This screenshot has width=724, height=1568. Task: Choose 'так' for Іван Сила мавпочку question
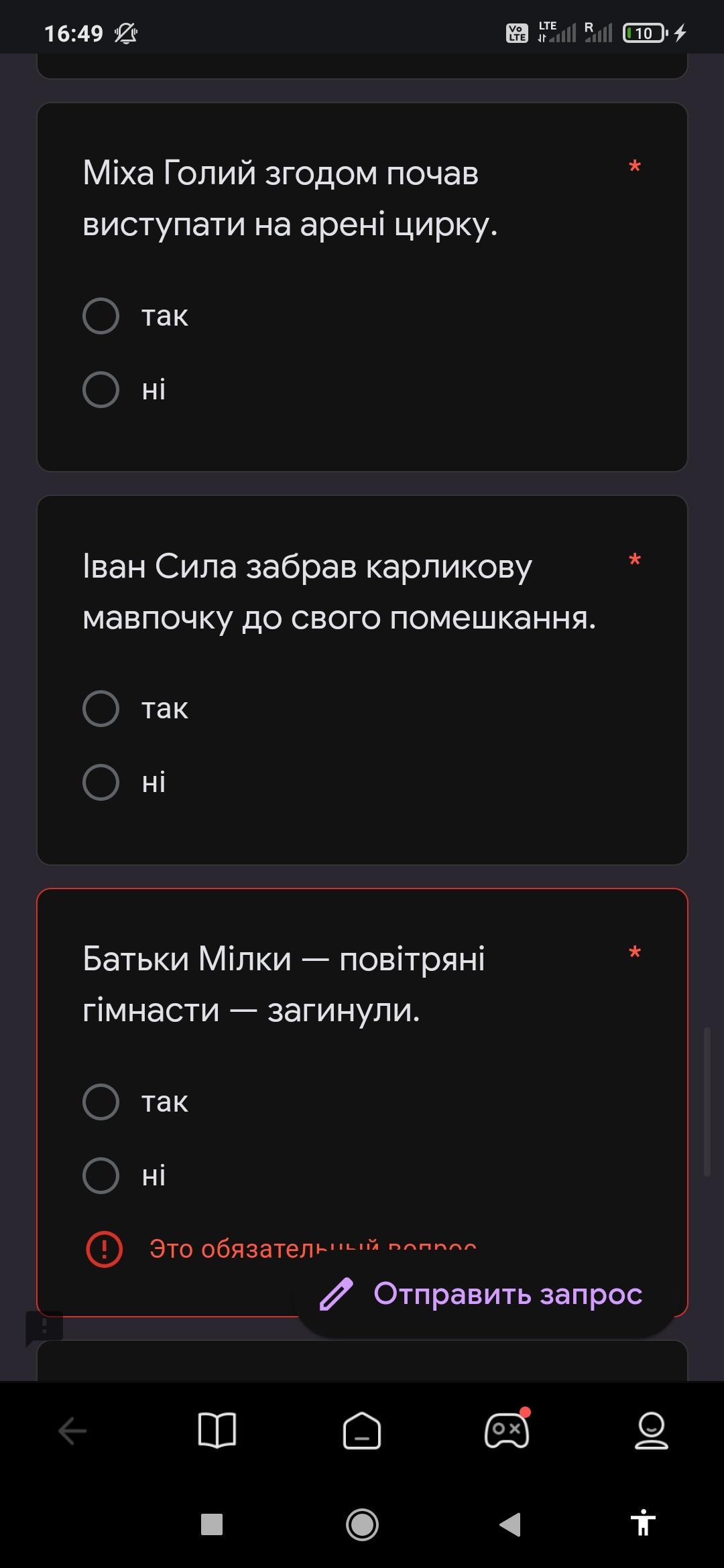(x=101, y=708)
